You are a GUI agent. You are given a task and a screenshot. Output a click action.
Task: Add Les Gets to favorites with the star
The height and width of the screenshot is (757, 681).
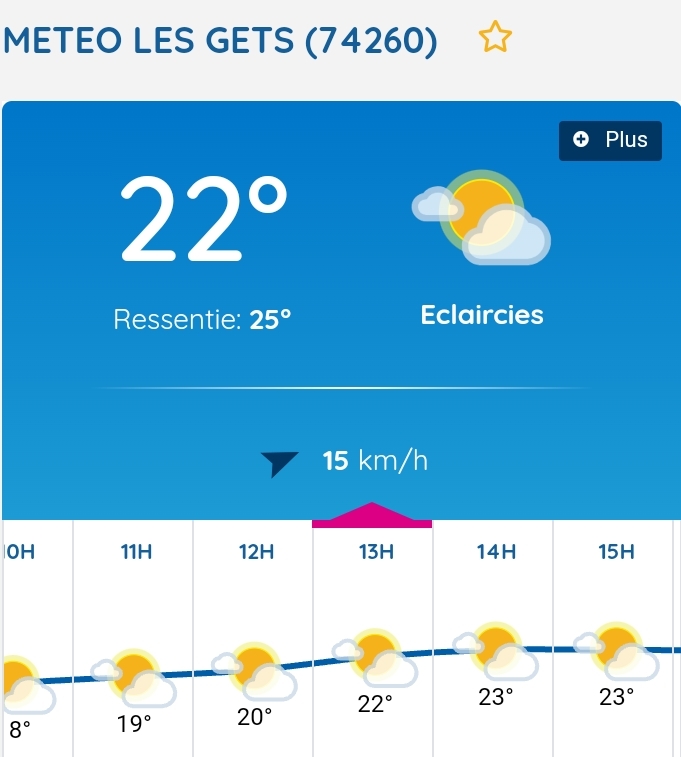point(495,39)
